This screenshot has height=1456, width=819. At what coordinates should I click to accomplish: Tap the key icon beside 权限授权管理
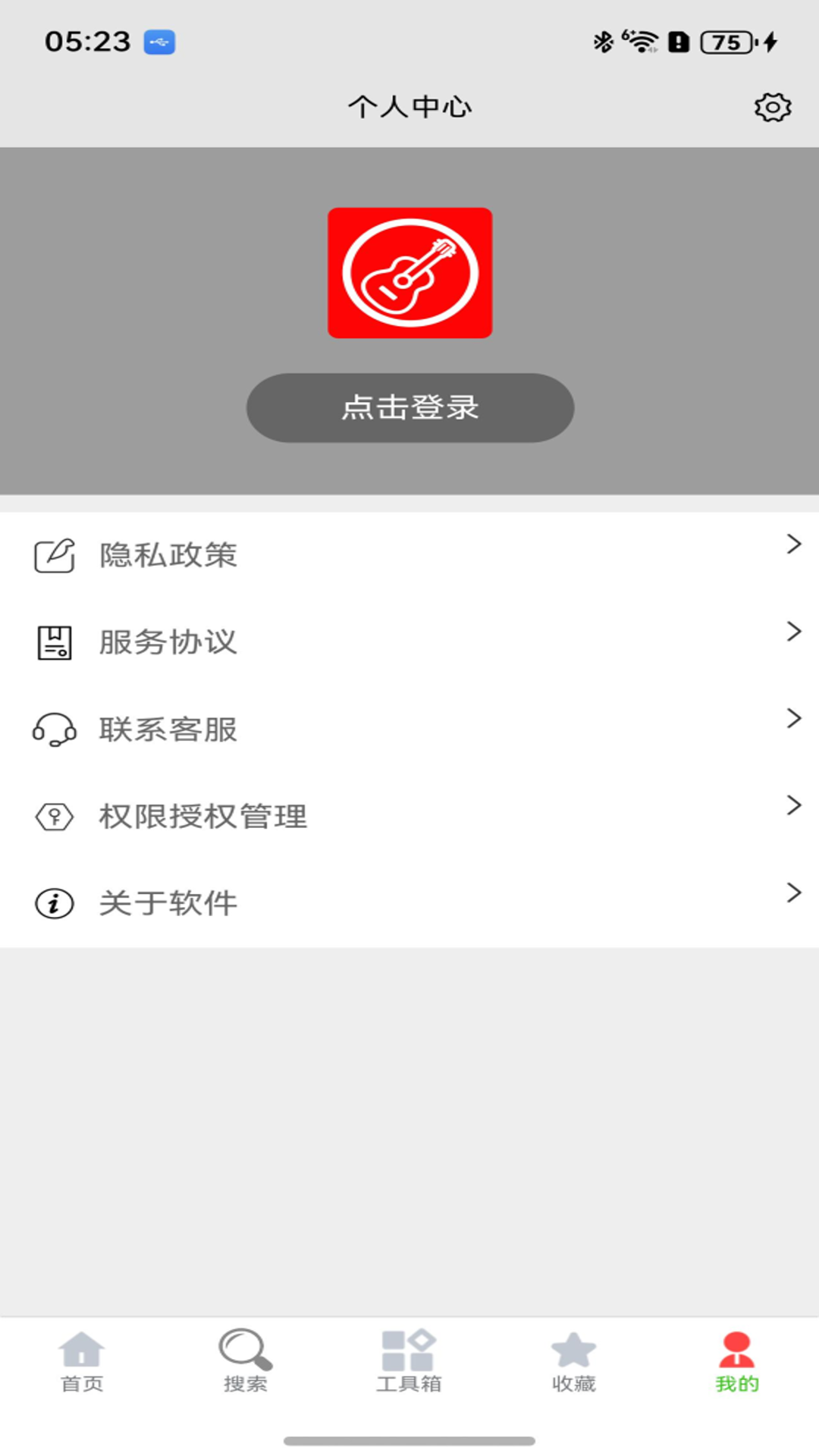[53, 817]
